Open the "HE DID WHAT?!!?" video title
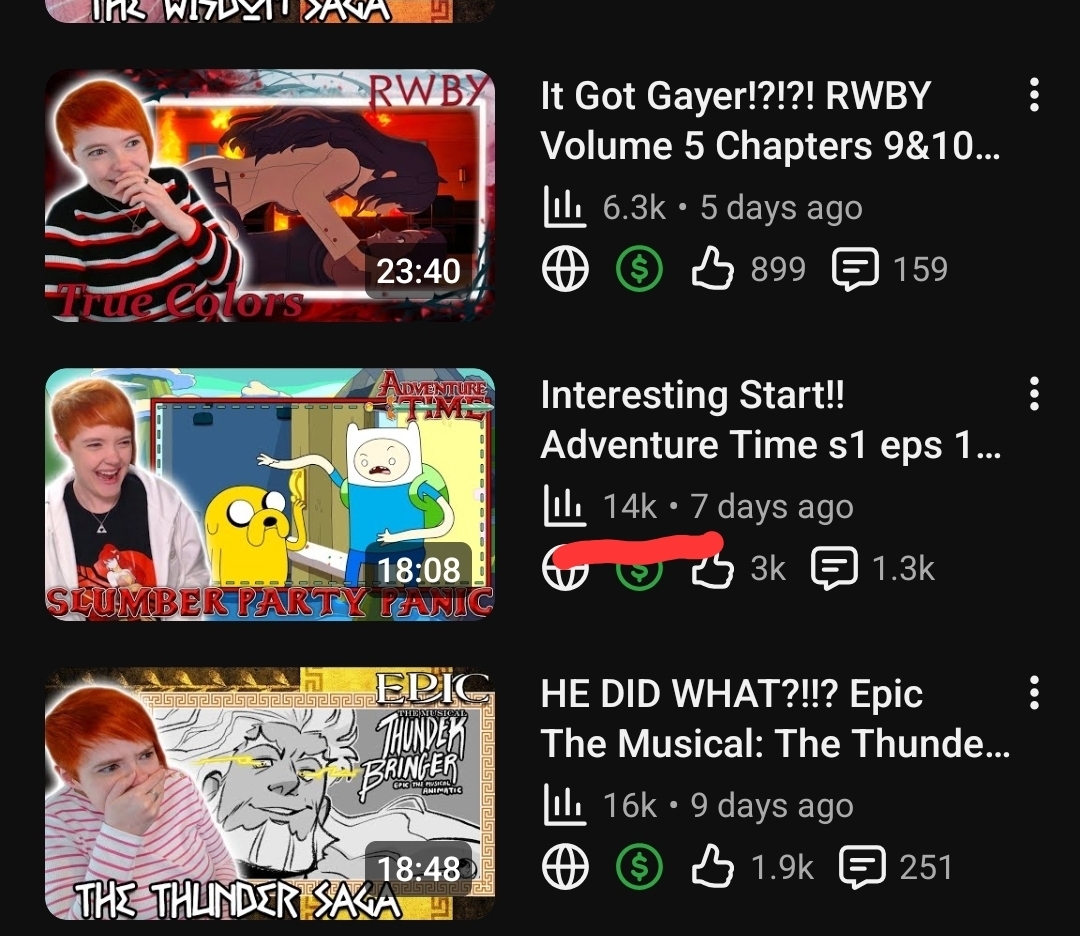1080x936 pixels. [x=775, y=719]
